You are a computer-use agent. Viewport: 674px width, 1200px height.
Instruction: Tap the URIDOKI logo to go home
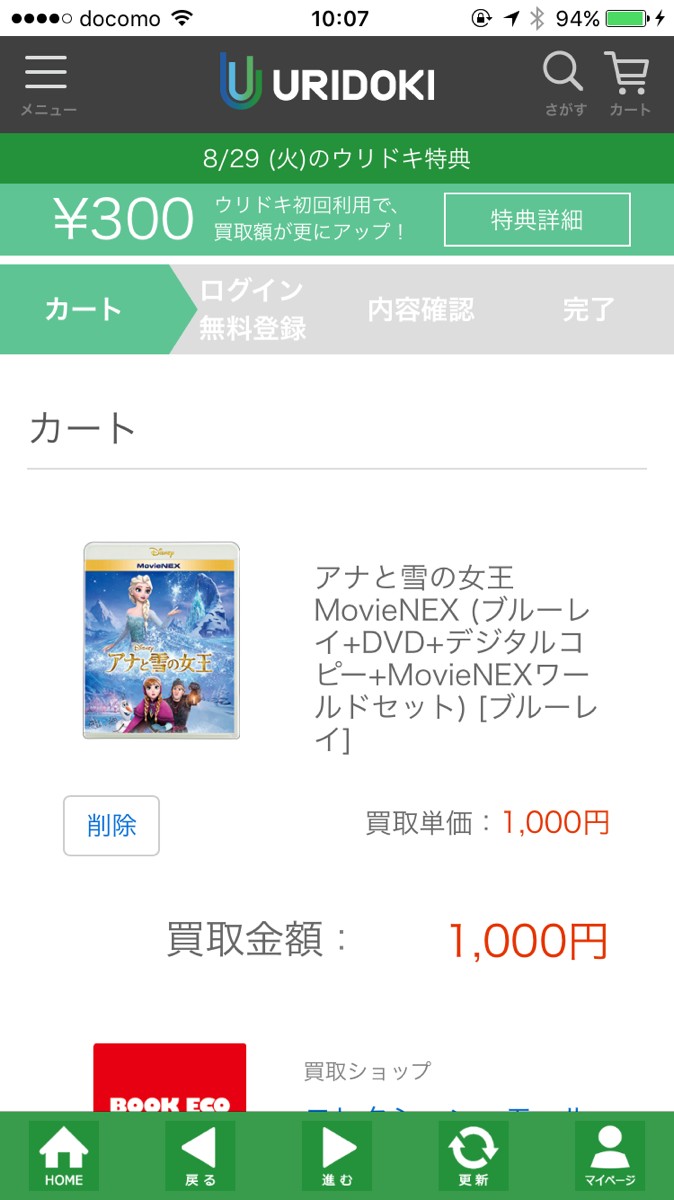[x=328, y=82]
